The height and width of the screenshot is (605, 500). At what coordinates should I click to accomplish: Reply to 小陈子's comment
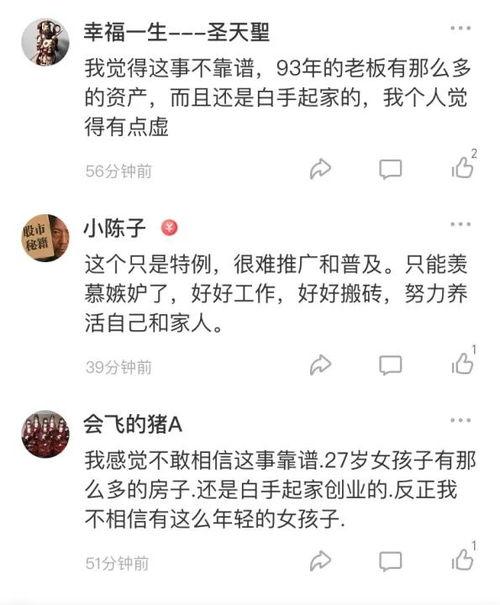click(x=390, y=365)
